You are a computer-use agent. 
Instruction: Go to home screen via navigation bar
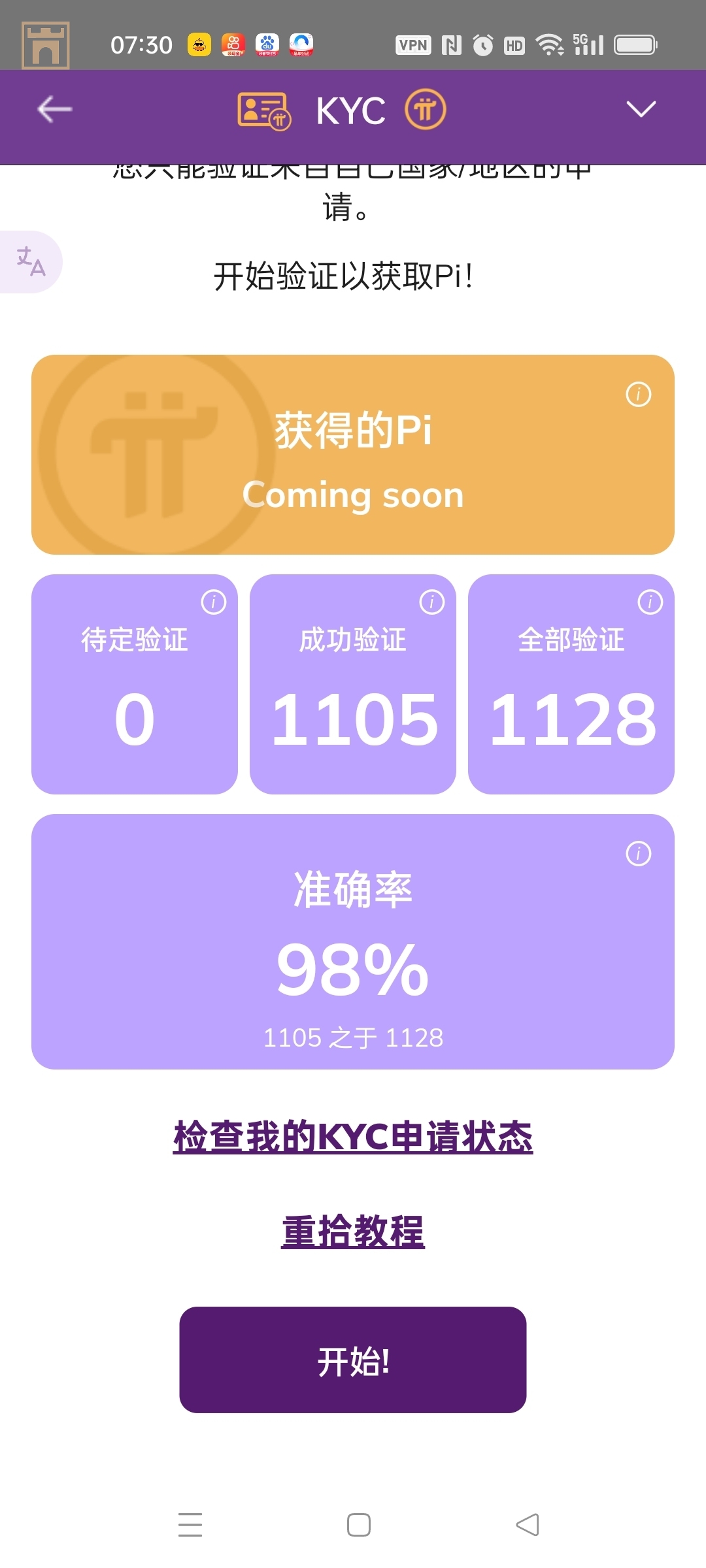(359, 1524)
